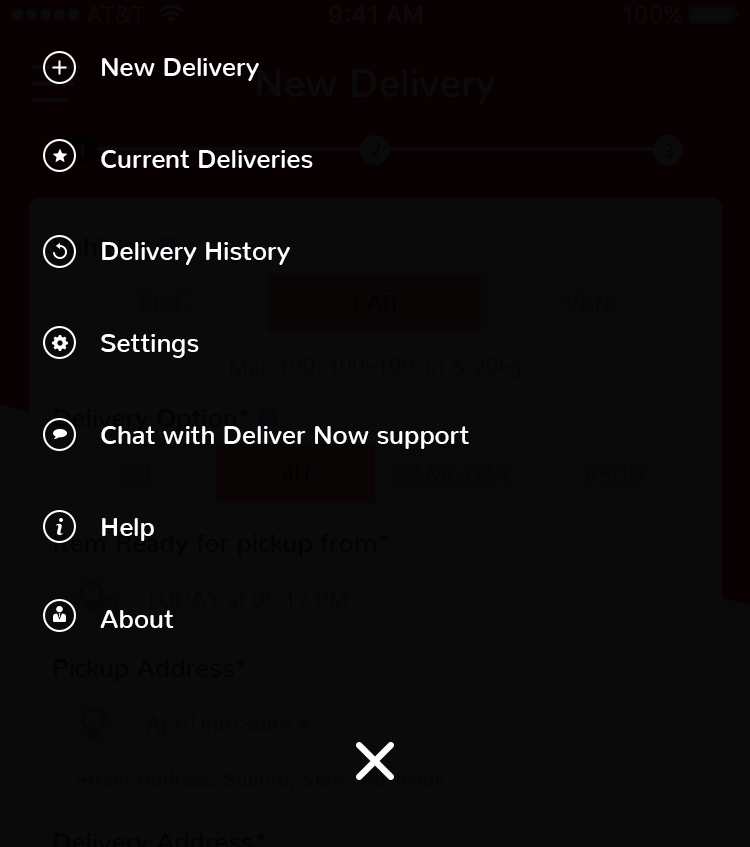The width and height of the screenshot is (750, 847).
Task: Click the clock icon next to Delivery History
Action: [x=59, y=251]
